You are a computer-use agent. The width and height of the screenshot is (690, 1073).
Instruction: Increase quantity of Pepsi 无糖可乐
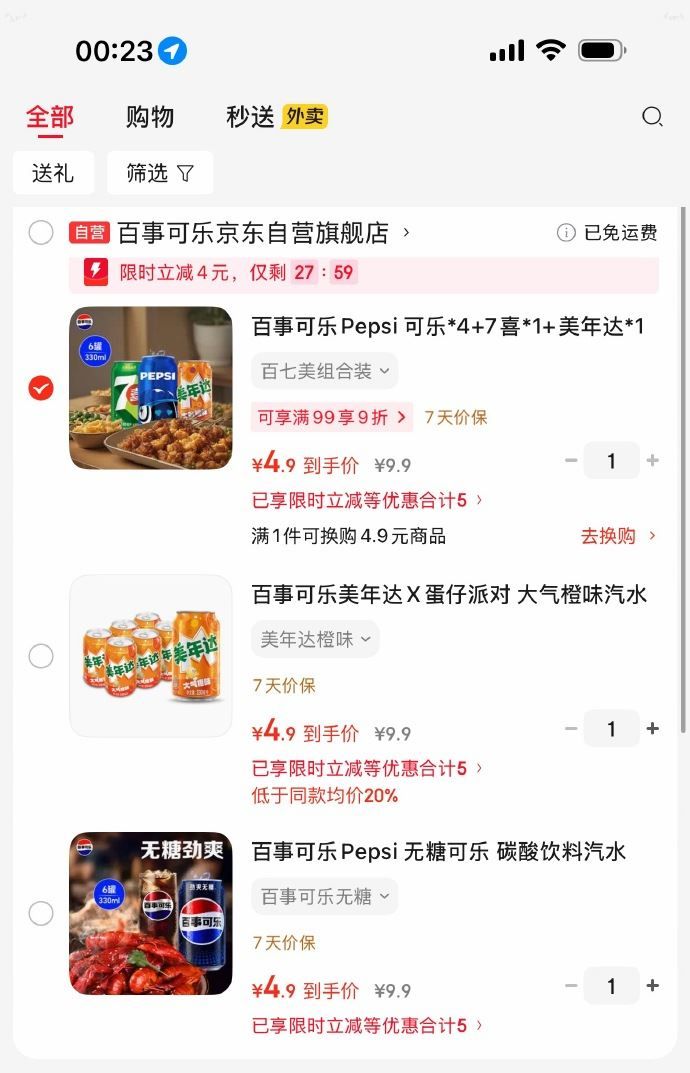coord(653,986)
